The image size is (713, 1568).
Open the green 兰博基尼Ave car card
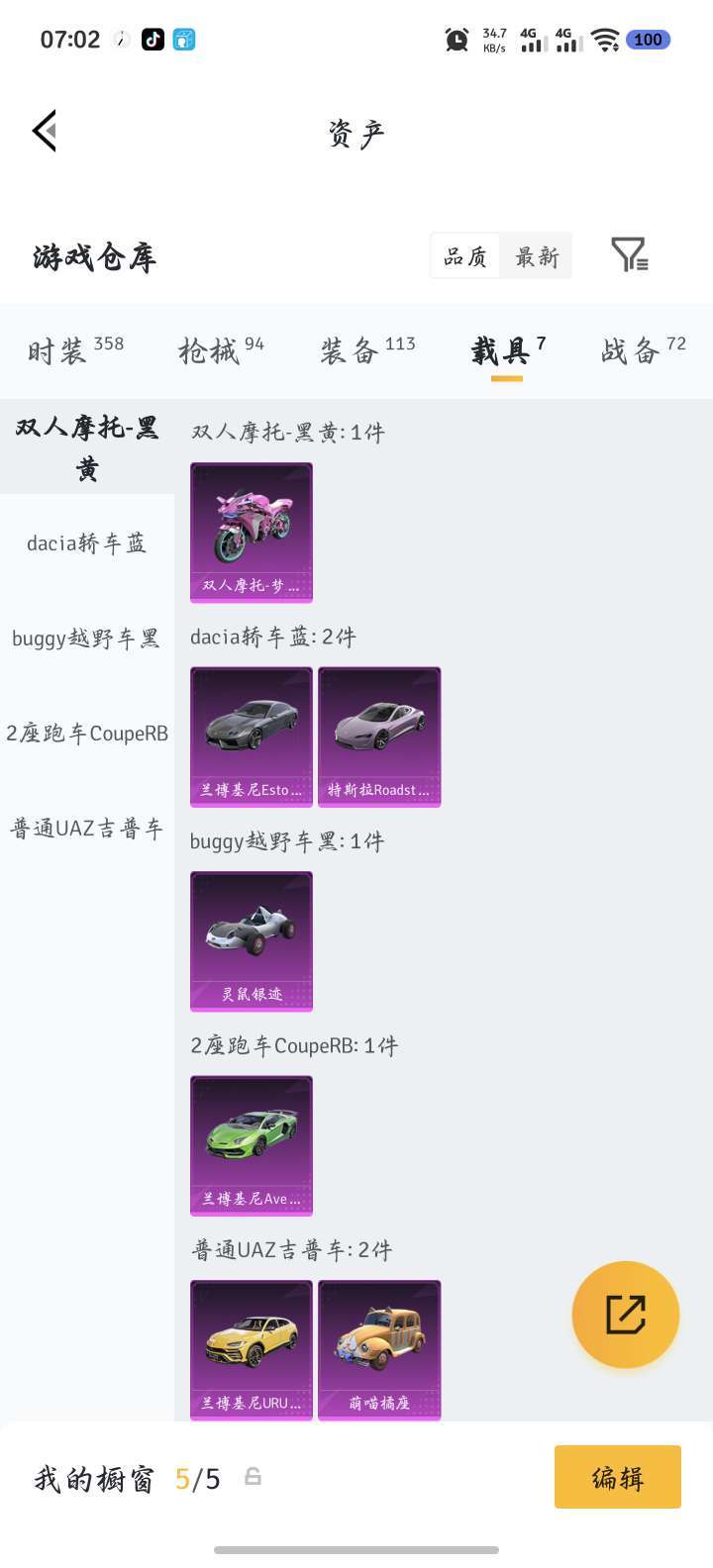click(252, 1145)
